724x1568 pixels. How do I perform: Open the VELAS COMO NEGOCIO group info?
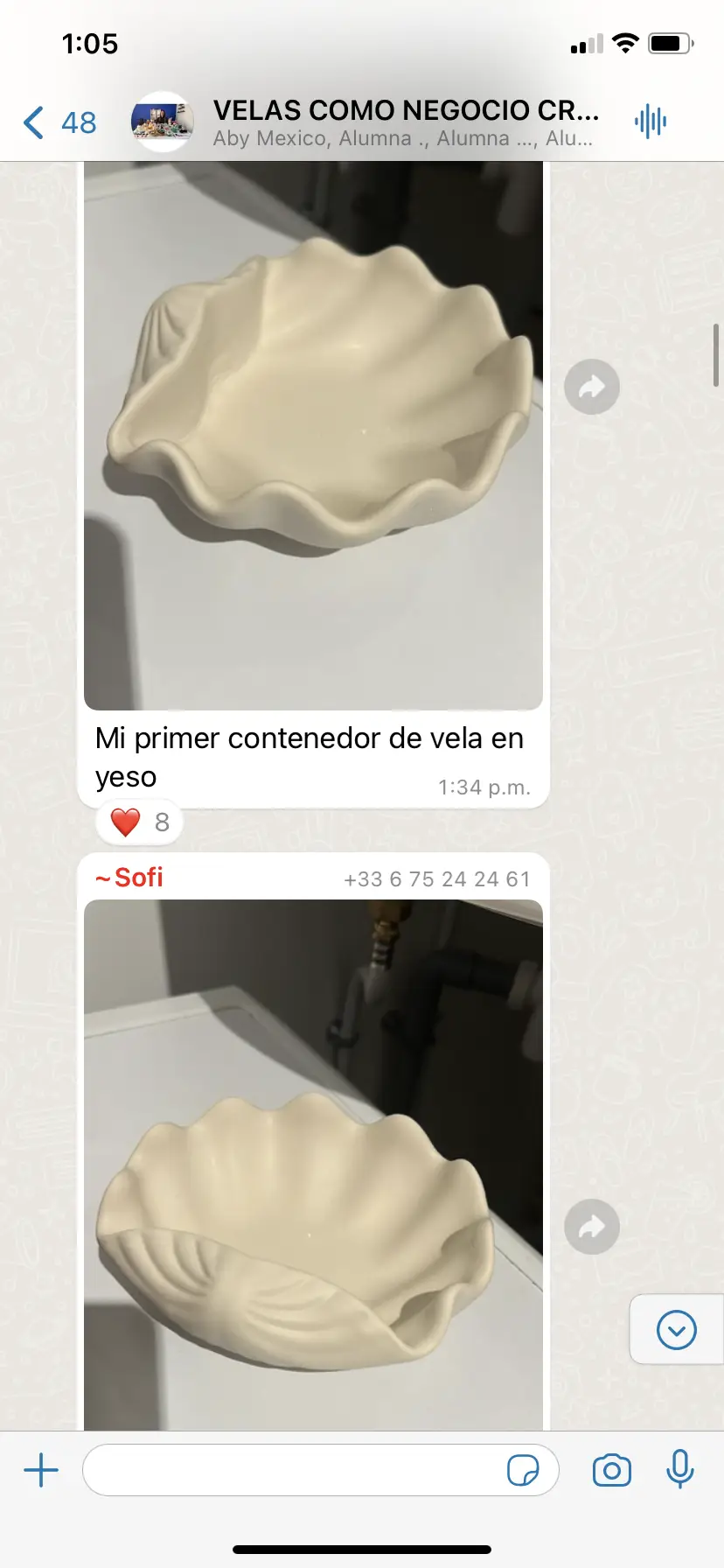tap(404, 122)
